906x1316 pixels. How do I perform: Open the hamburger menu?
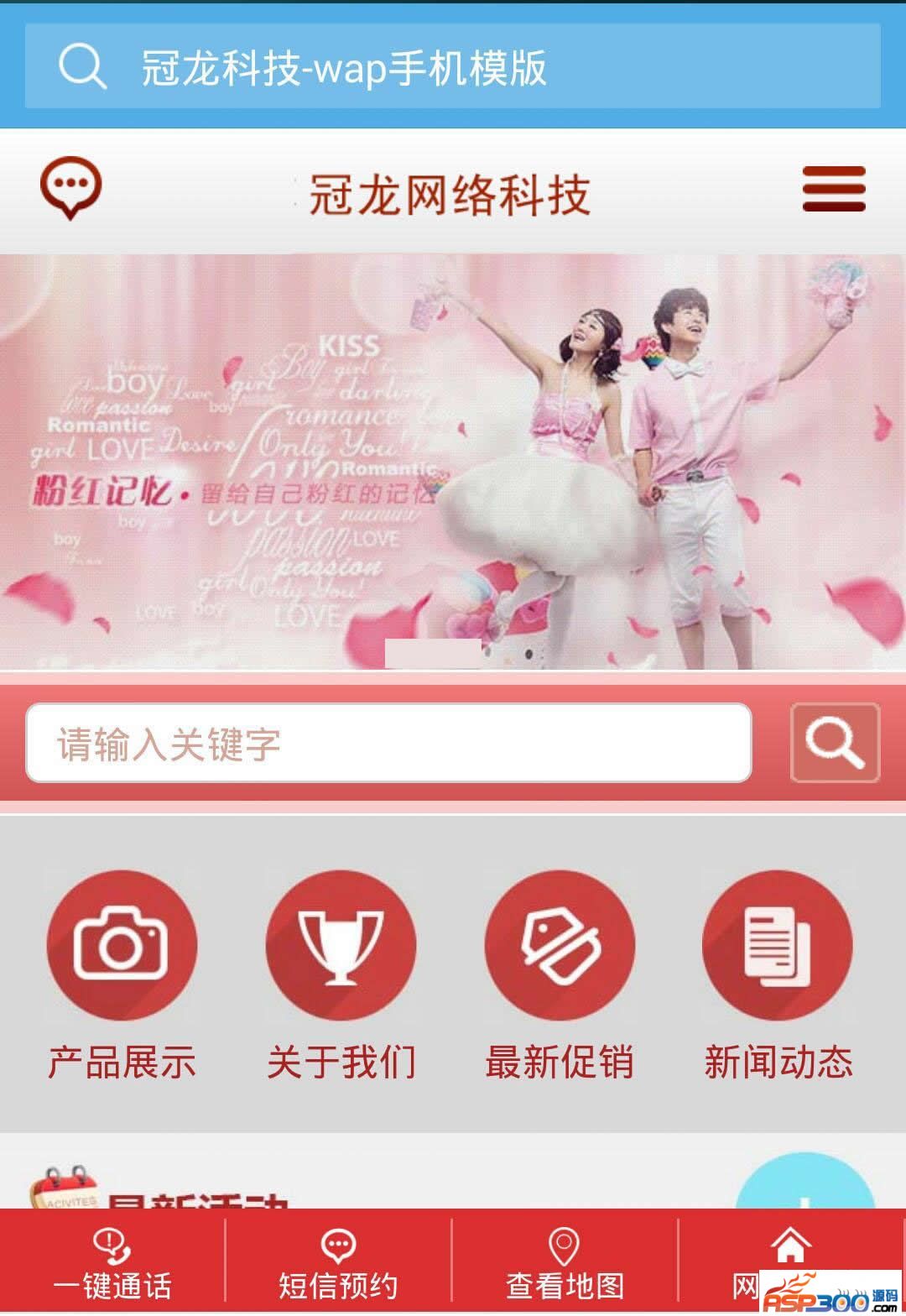(x=834, y=188)
